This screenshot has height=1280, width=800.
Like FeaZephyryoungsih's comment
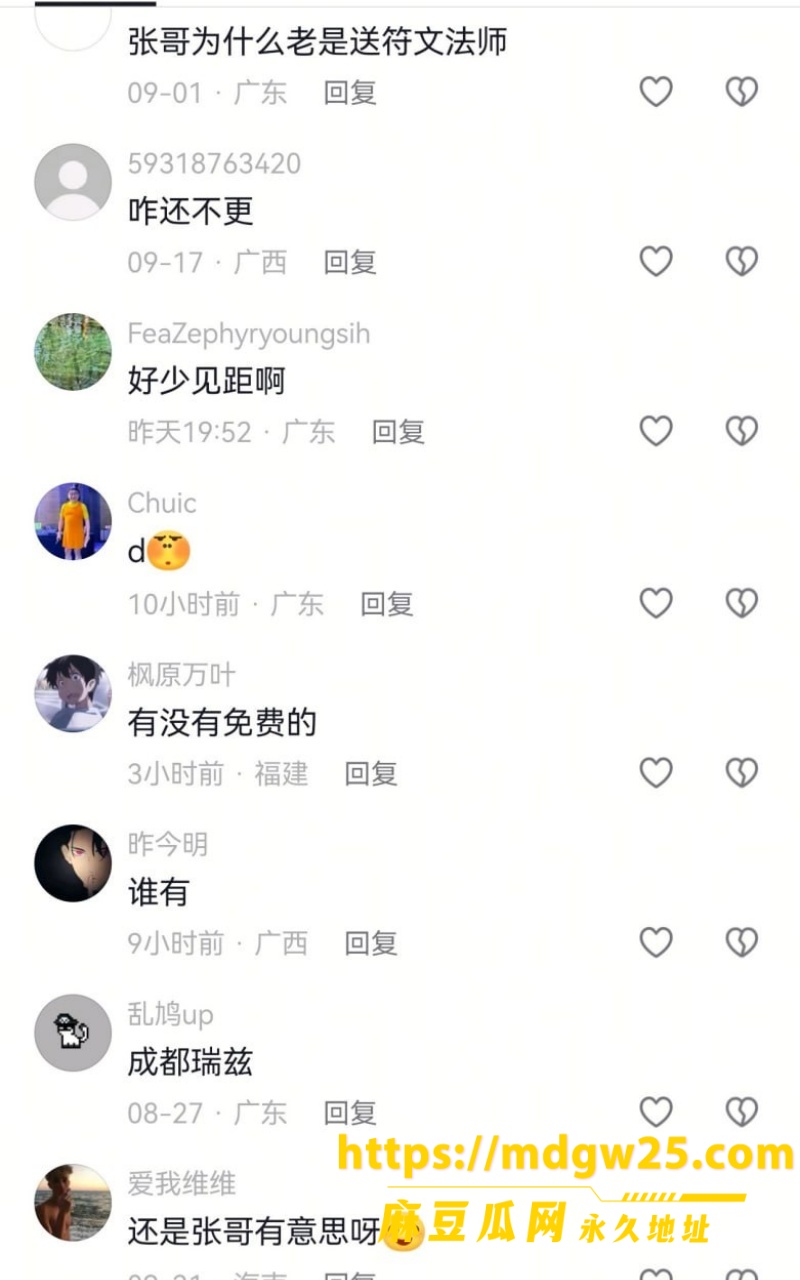(656, 431)
